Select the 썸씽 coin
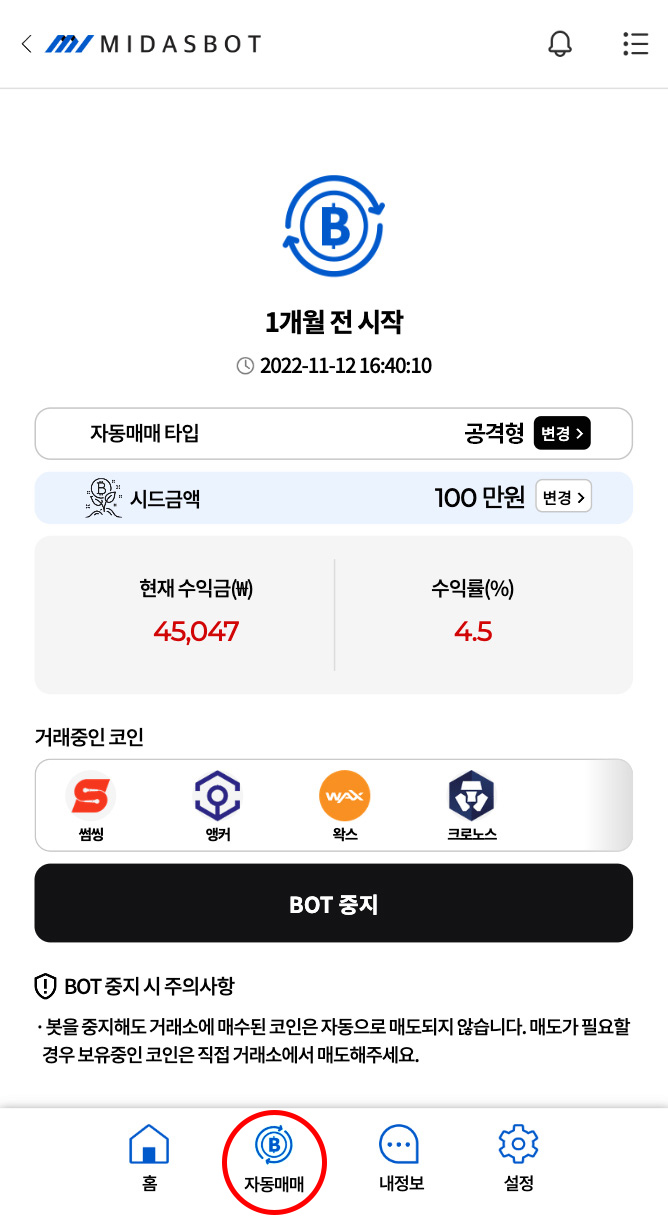 [x=90, y=805]
